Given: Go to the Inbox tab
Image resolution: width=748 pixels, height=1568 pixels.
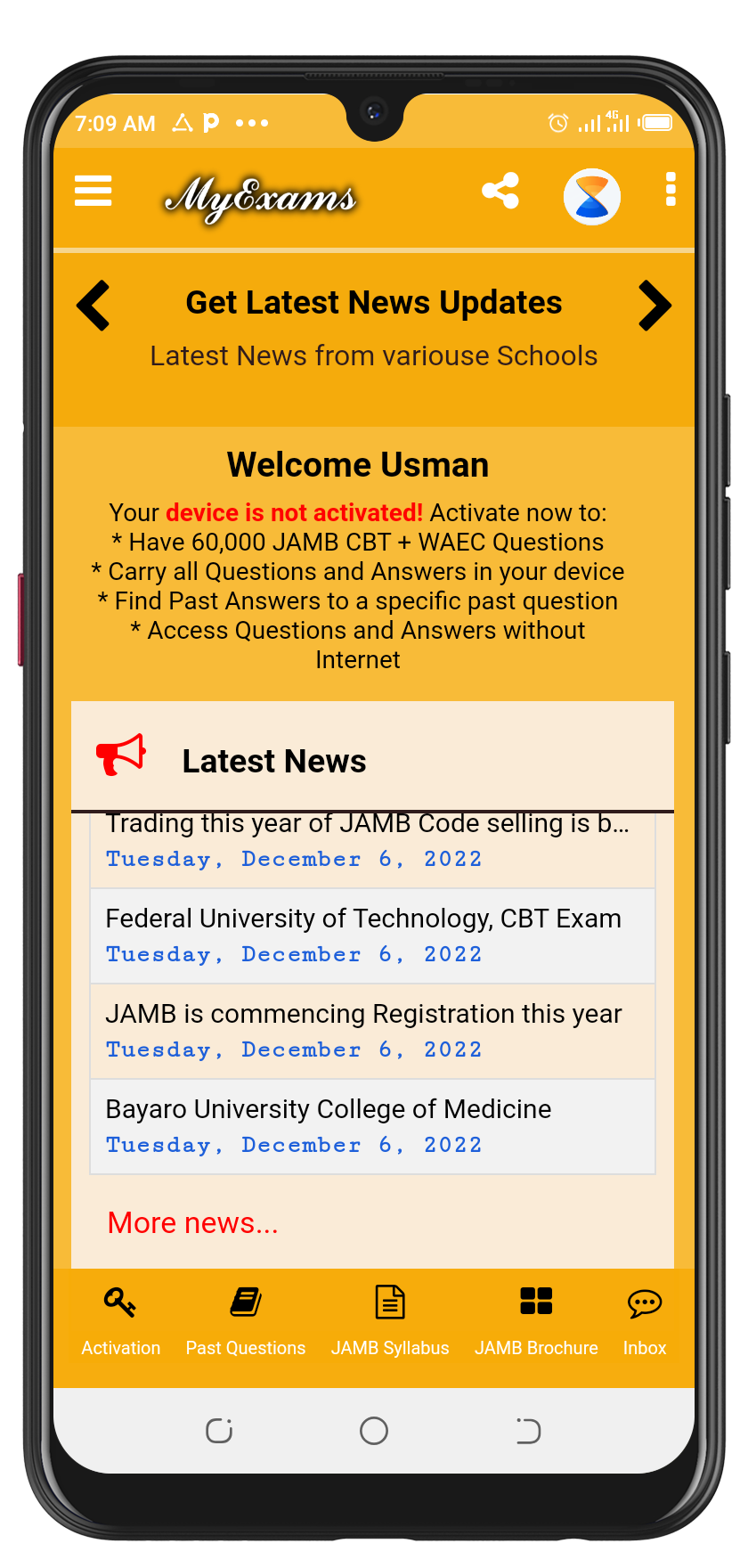Looking at the screenshot, I should pyautogui.click(x=645, y=1322).
